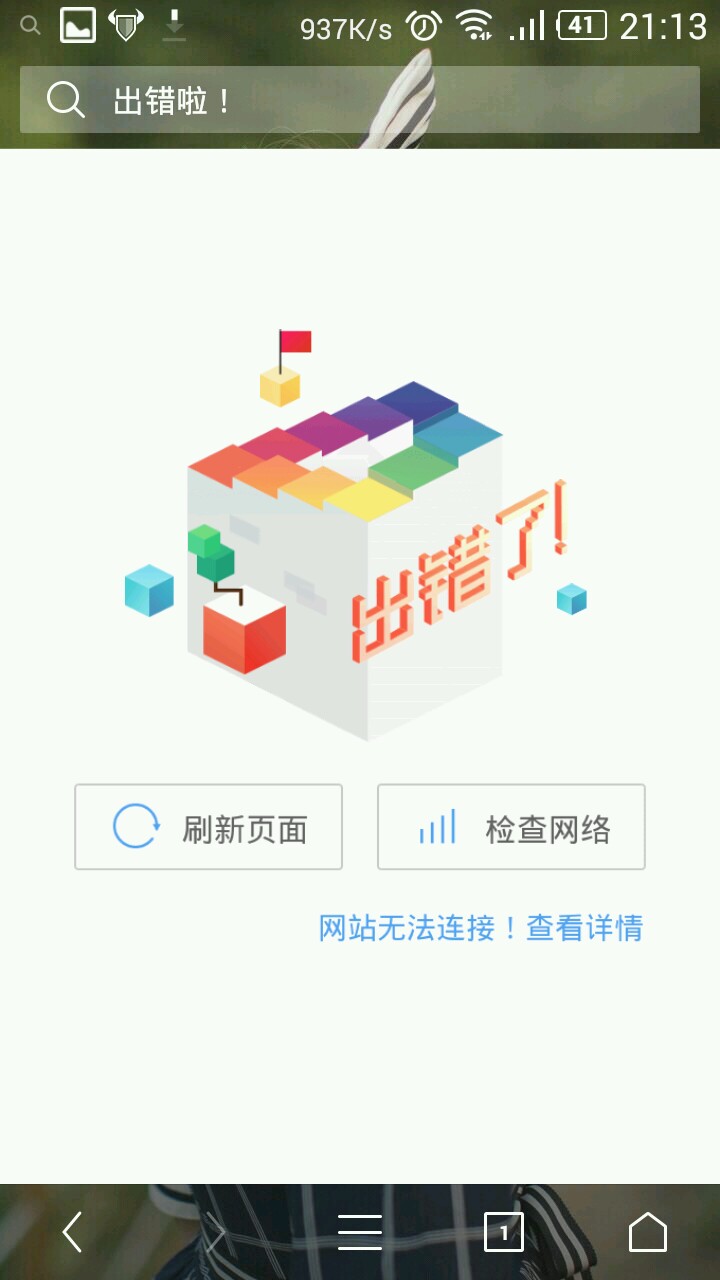Viewport: 720px width, 1280px height.
Task: Open the 网站无法连接！查看详情 link
Action: tap(480, 928)
